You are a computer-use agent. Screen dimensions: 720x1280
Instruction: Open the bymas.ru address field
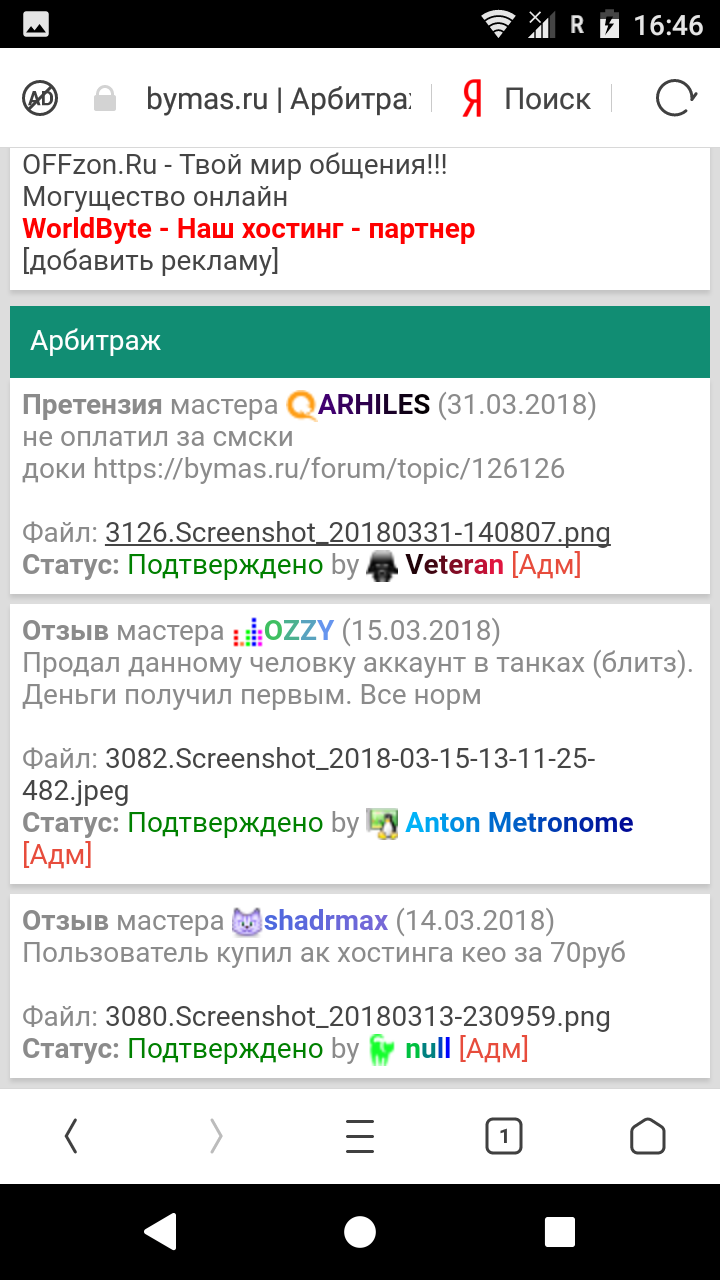point(278,99)
